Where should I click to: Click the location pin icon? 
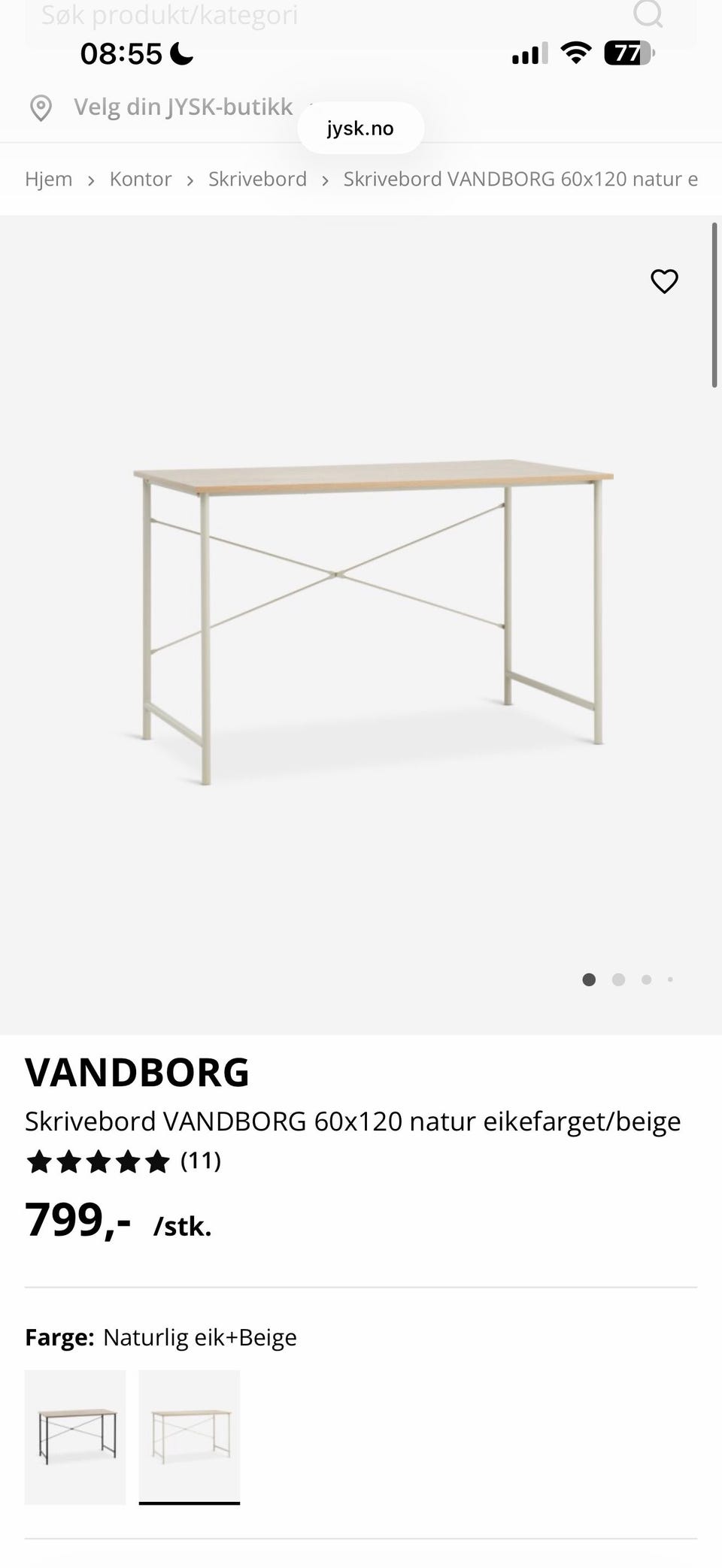(x=40, y=106)
